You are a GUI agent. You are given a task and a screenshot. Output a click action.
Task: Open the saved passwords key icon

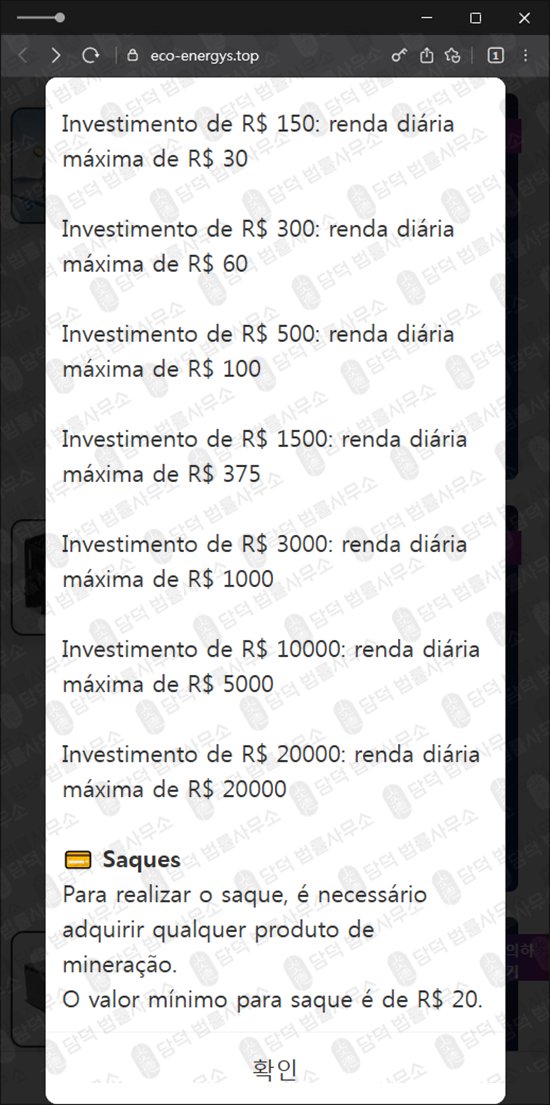tap(399, 55)
